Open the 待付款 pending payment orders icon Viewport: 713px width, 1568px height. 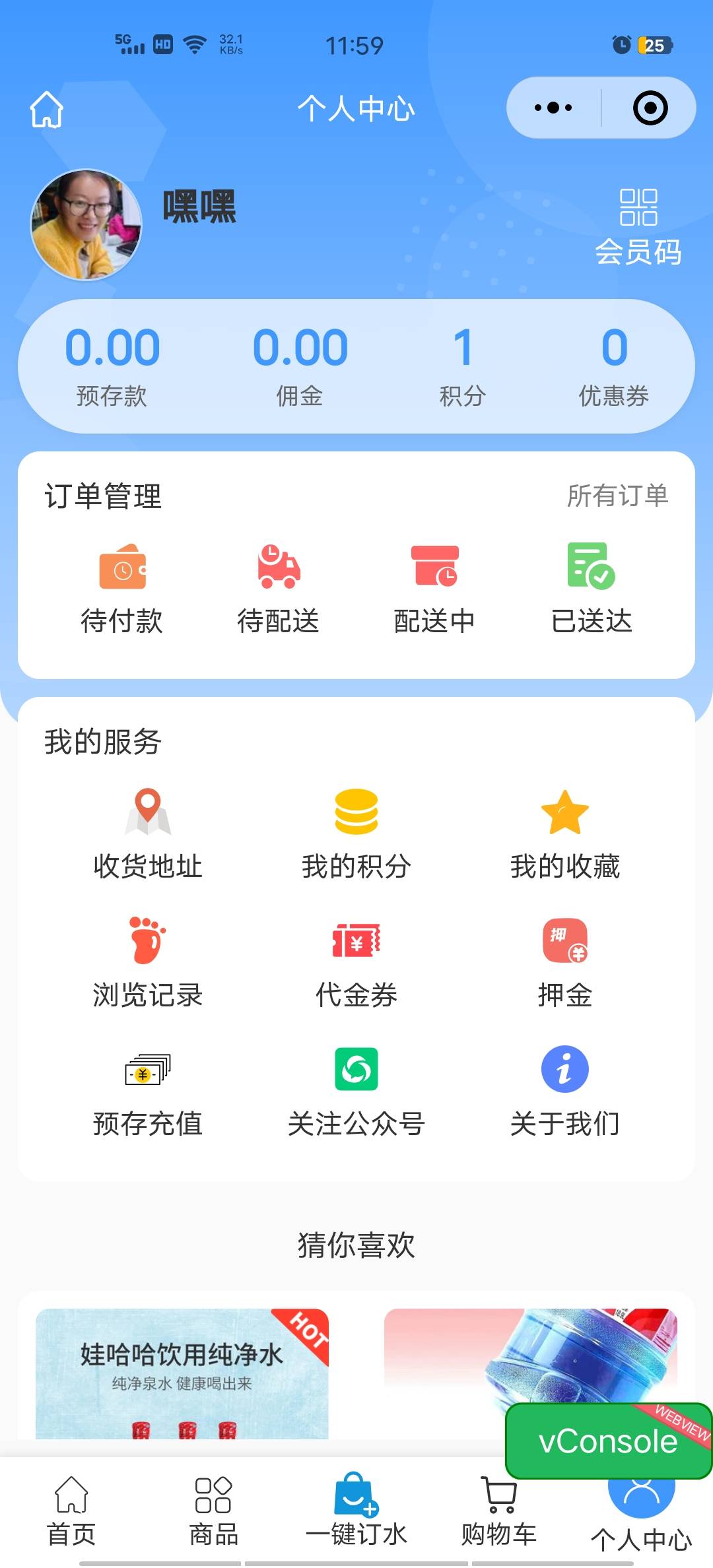pyautogui.click(x=123, y=572)
